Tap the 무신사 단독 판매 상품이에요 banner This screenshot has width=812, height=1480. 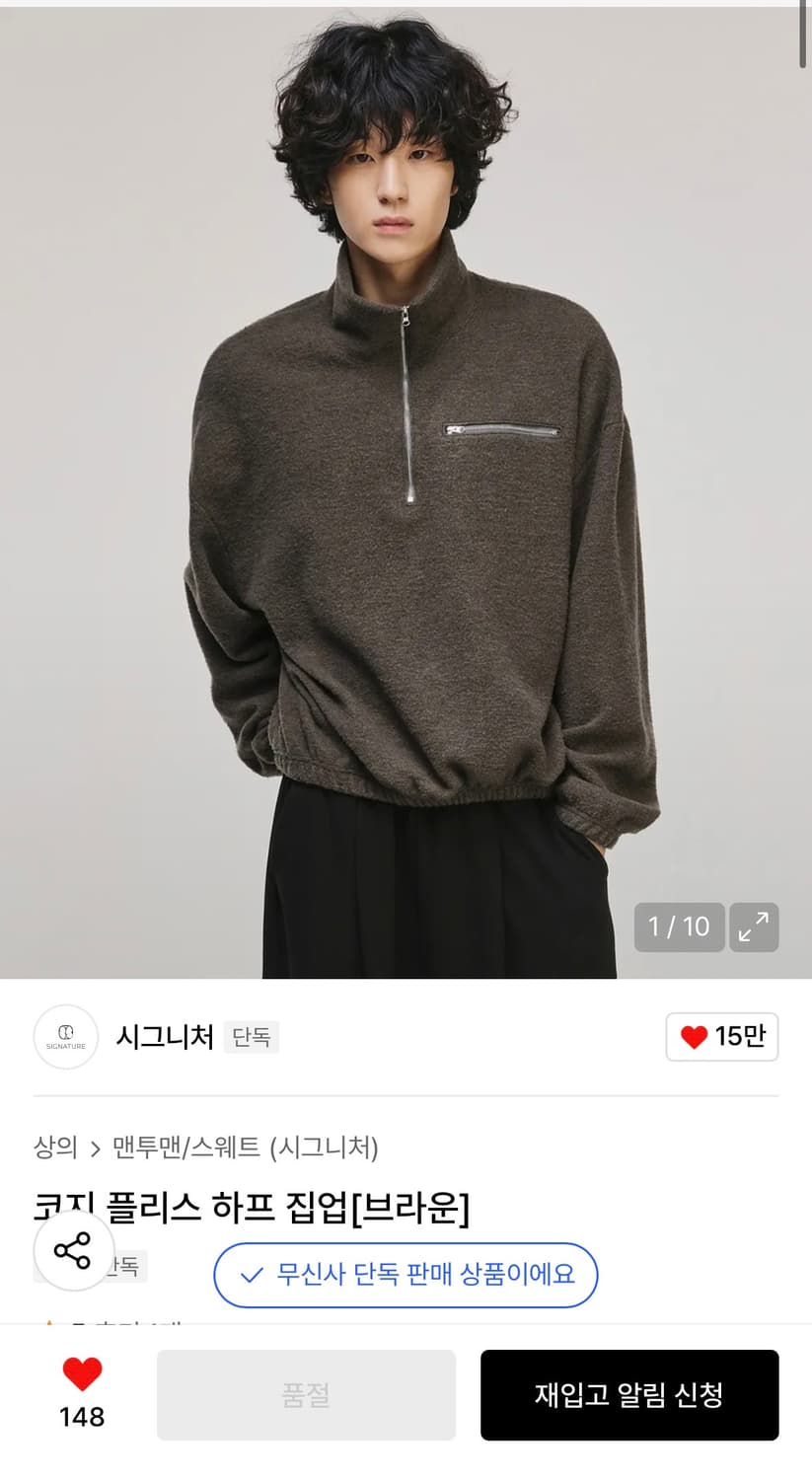pyautogui.click(x=405, y=1275)
